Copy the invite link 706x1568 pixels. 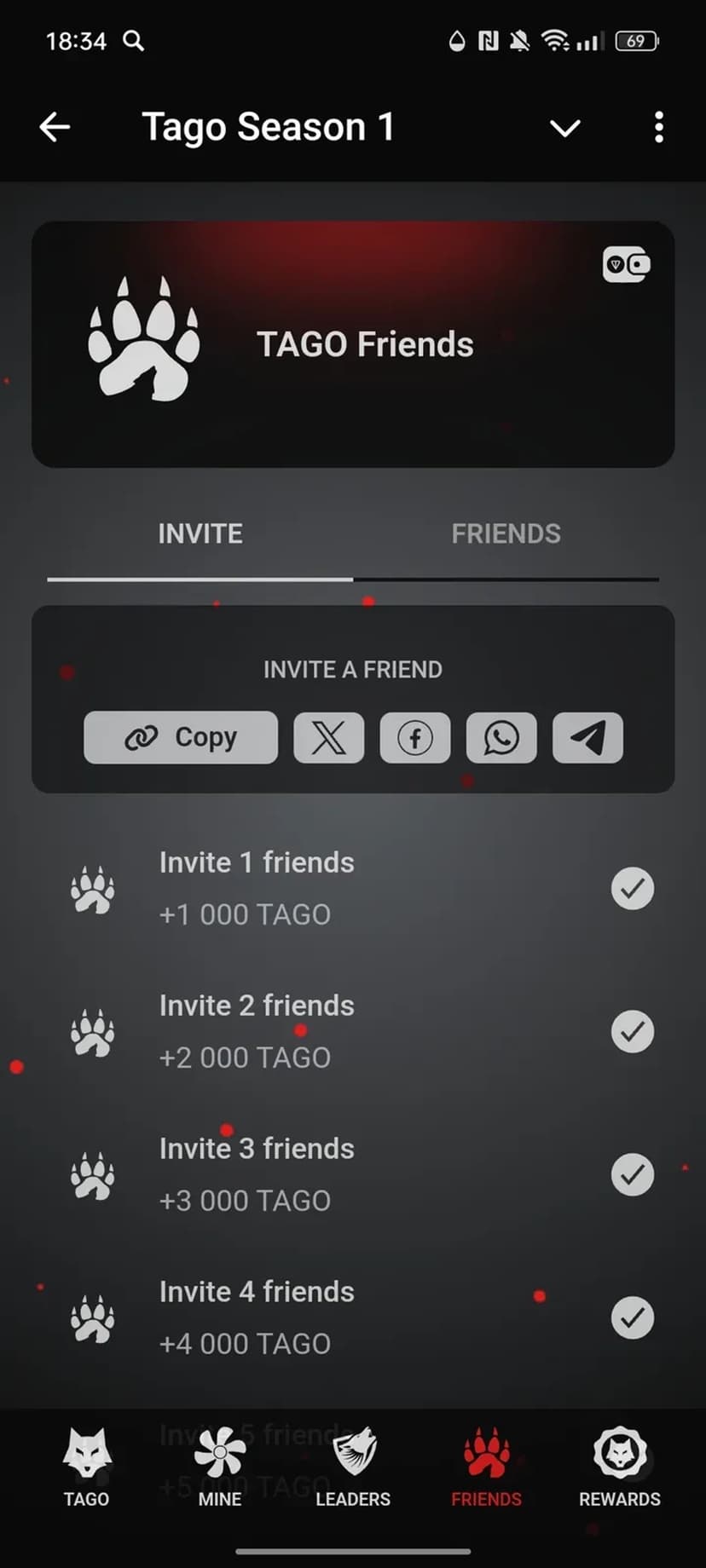[181, 737]
